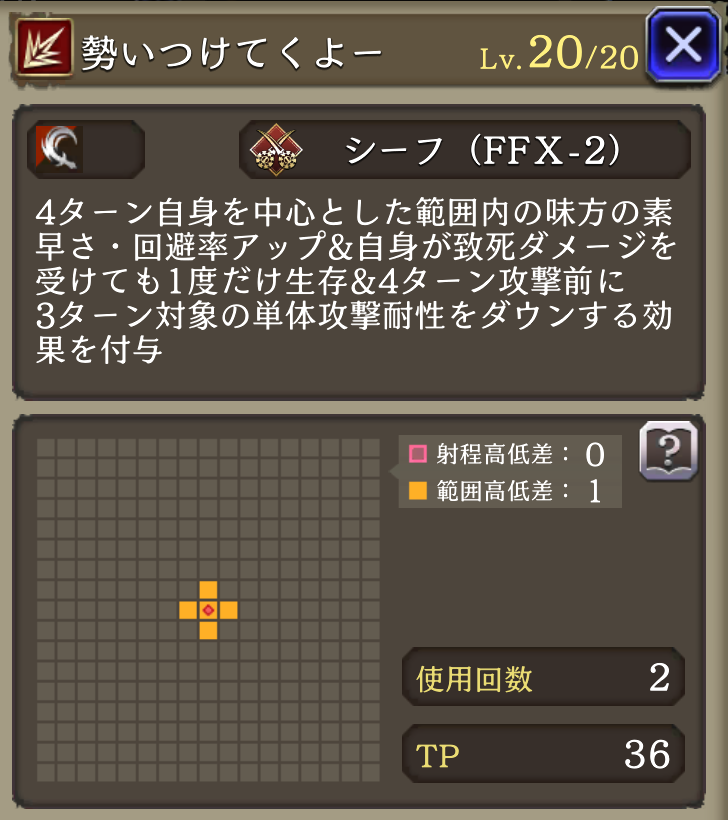
Task: Close the ability detail dialog
Action: [682, 46]
